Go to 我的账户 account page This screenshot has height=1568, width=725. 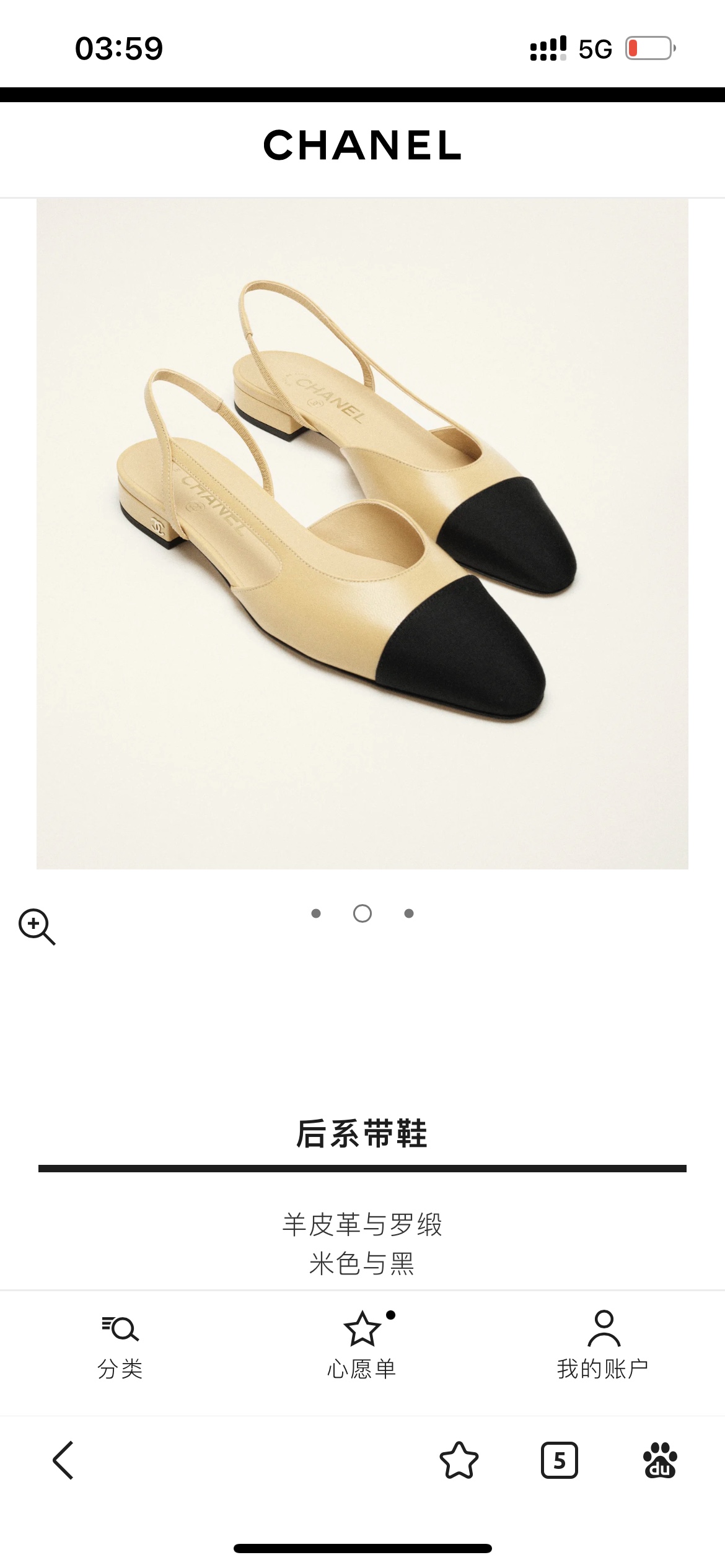coord(603,1344)
